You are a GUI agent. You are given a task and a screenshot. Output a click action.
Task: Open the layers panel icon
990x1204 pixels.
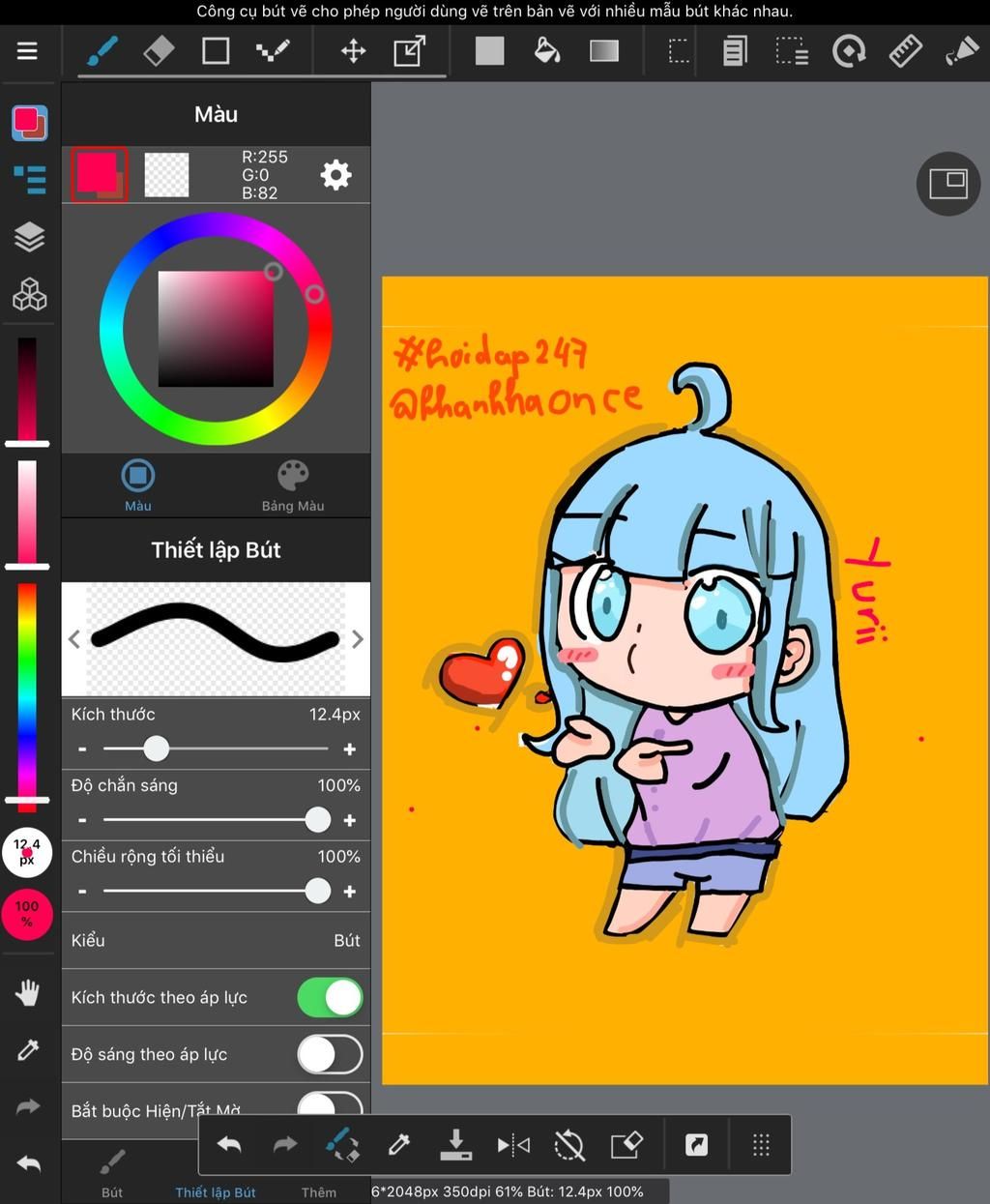29,237
